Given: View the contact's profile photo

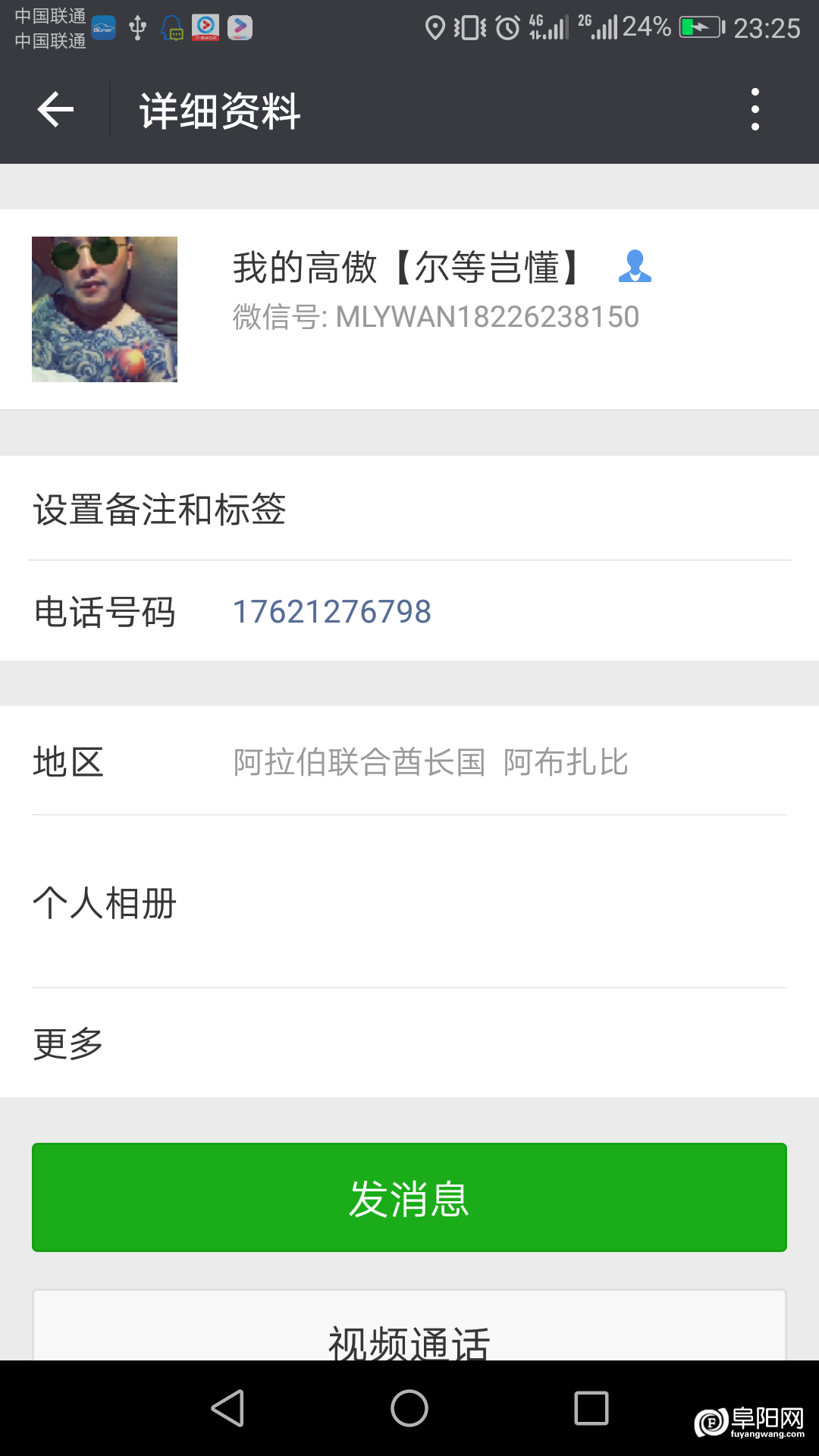Looking at the screenshot, I should (105, 309).
